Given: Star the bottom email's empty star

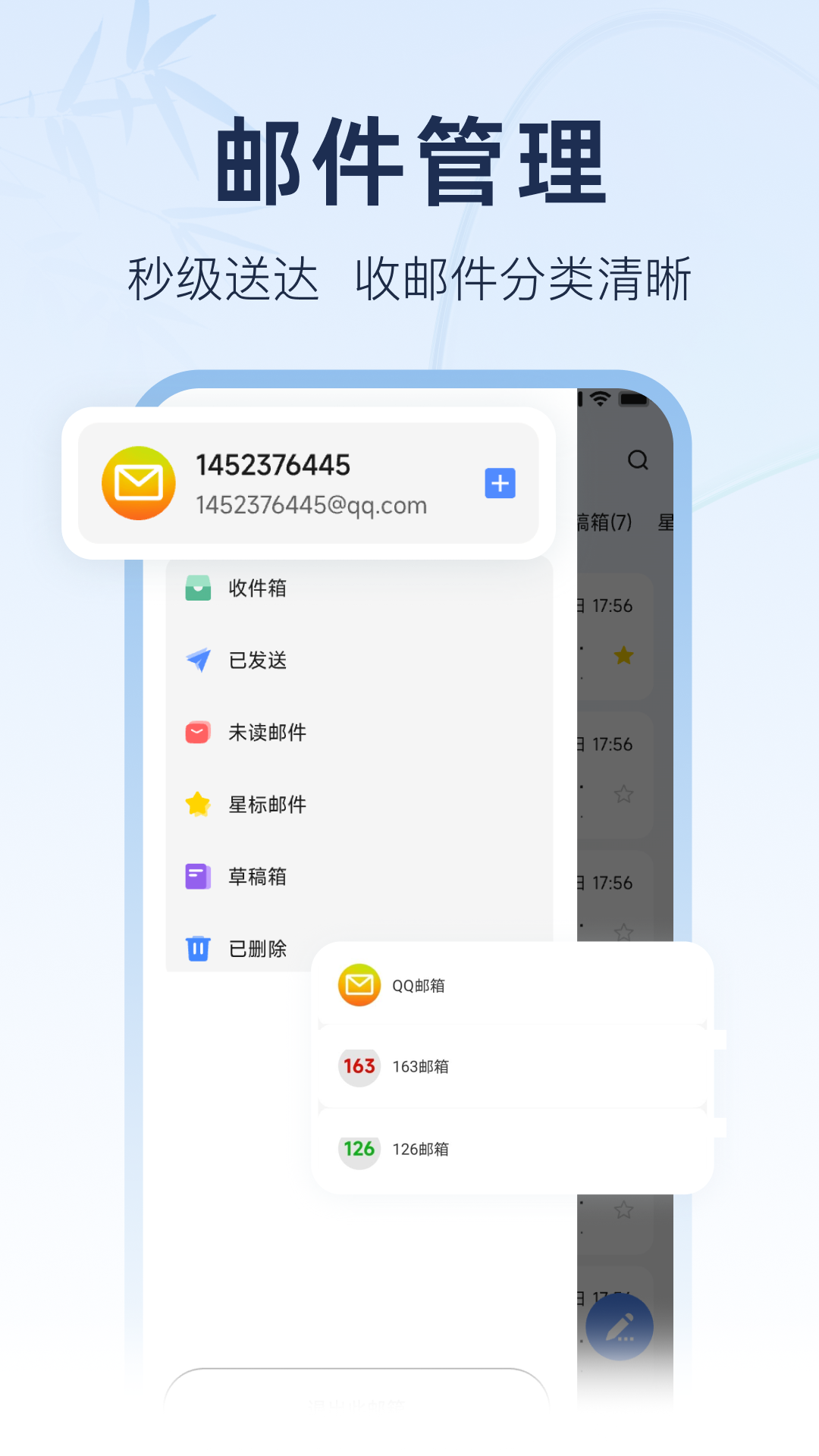Looking at the screenshot, I should click(623, 1211).
